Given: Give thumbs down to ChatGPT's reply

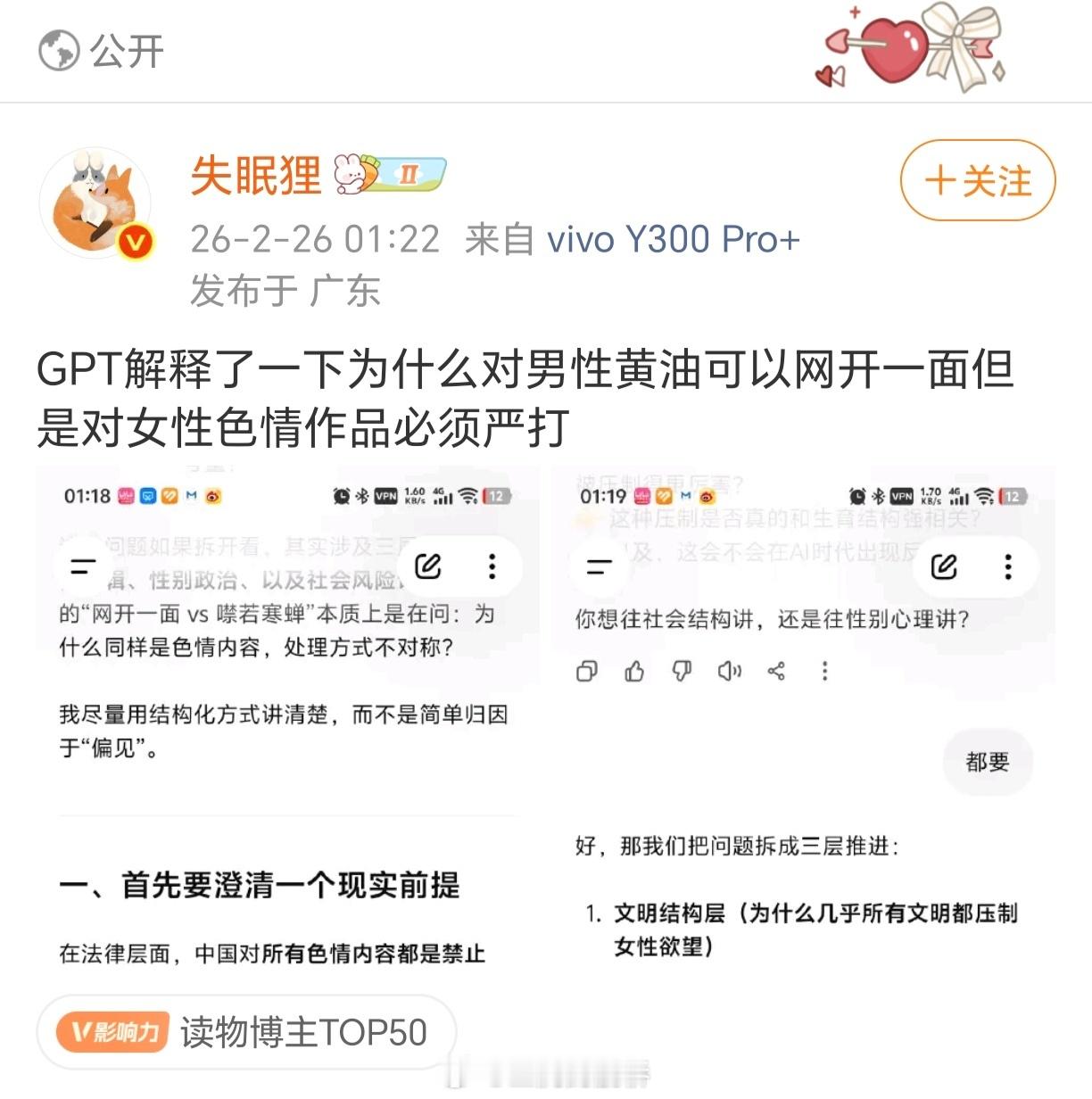Looking at the screenshot, I should pos(682,671).
